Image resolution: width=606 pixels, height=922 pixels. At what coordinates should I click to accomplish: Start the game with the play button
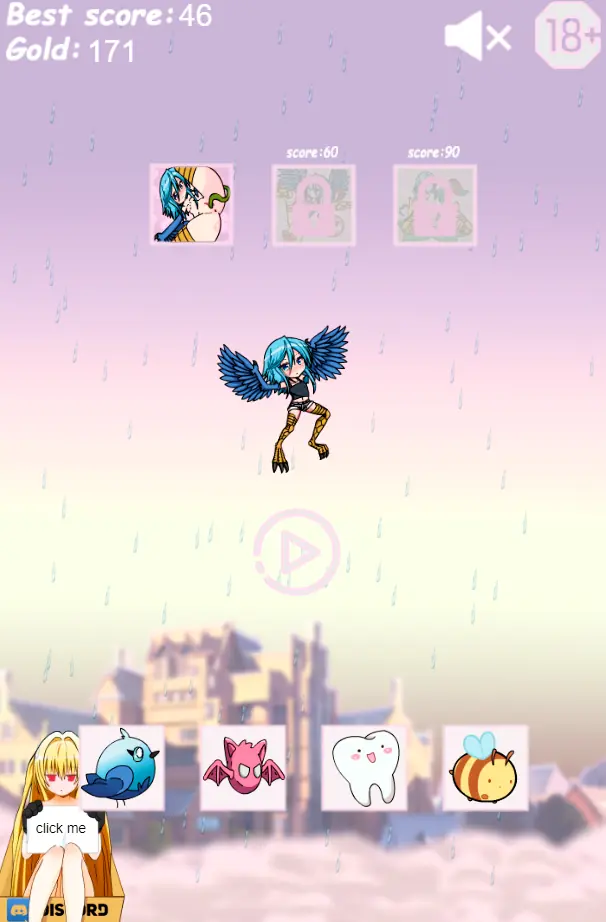click(x=296, y=551)
